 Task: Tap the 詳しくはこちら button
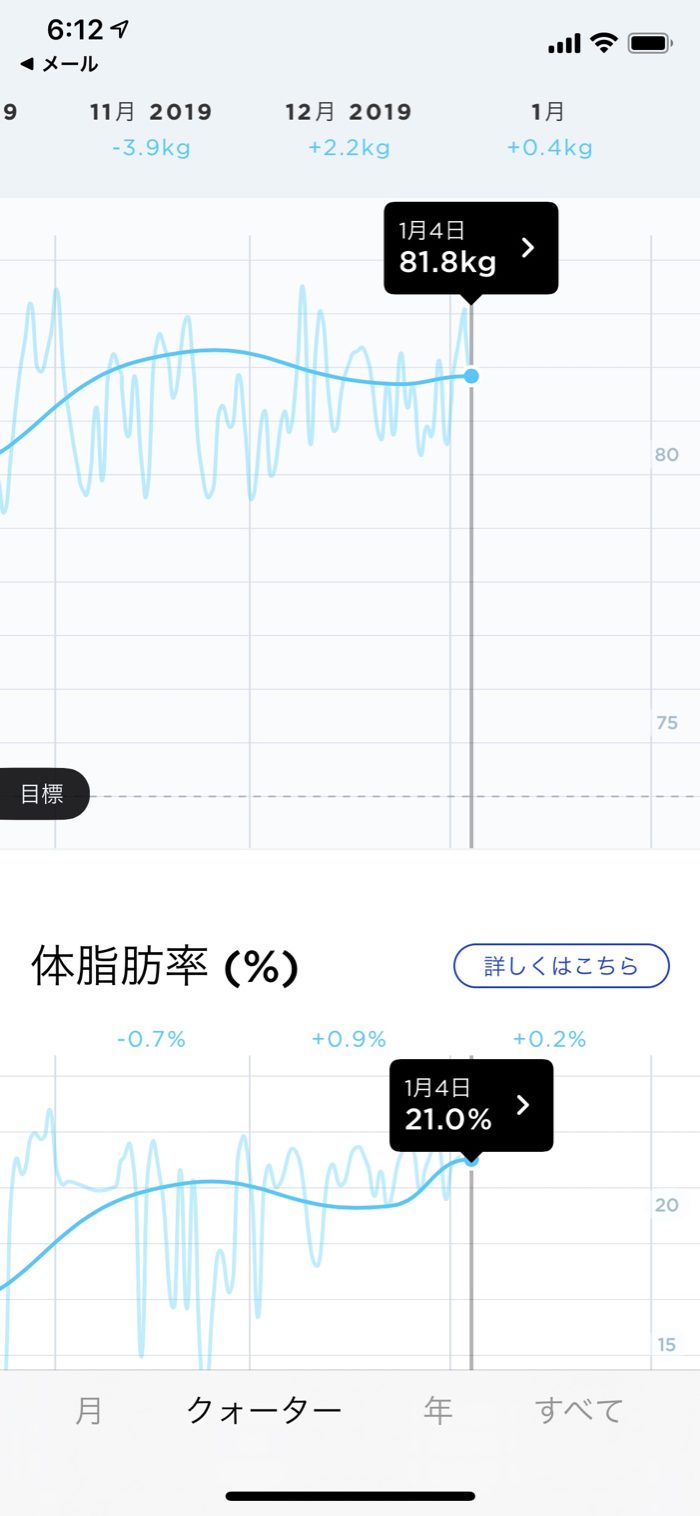(x=561, y=966)
